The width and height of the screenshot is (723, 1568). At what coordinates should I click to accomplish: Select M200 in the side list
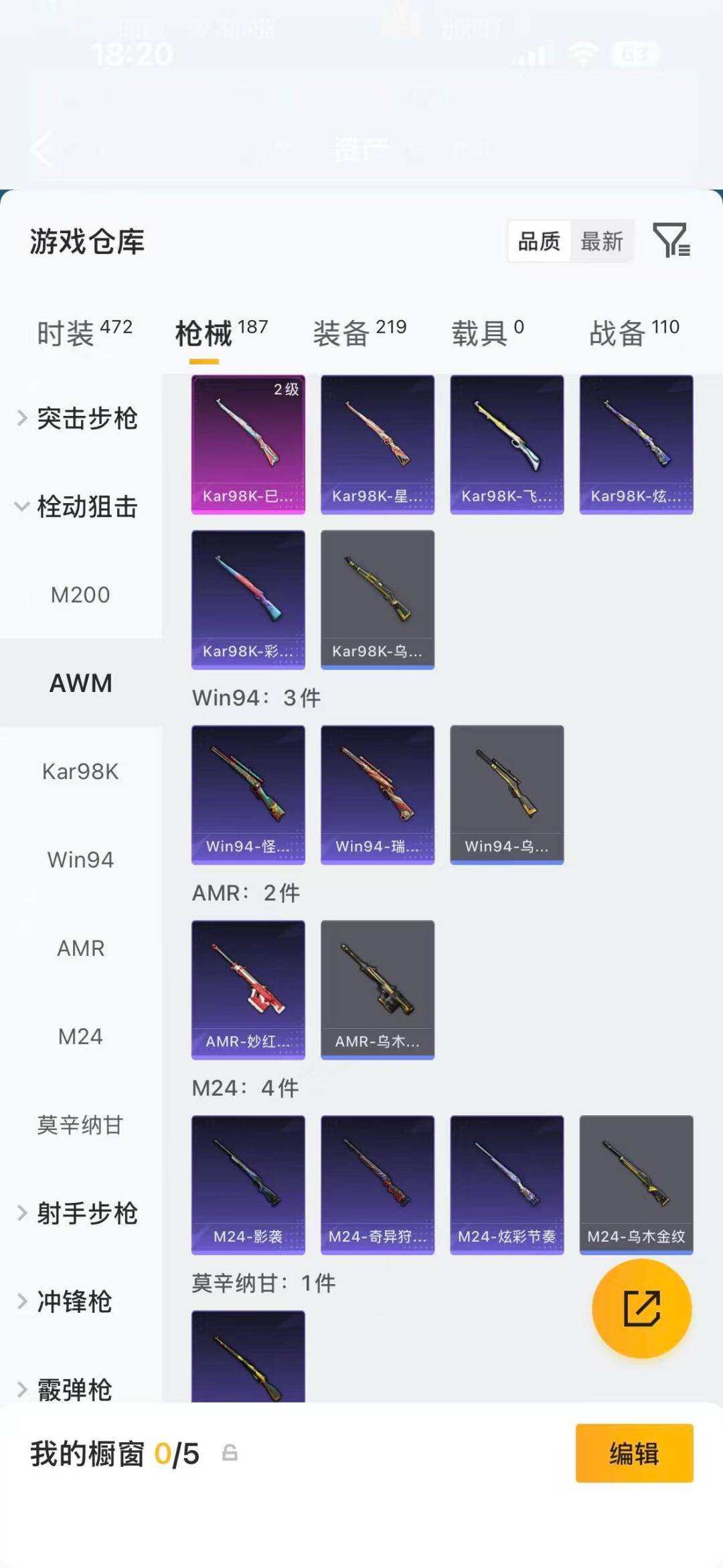80,595
